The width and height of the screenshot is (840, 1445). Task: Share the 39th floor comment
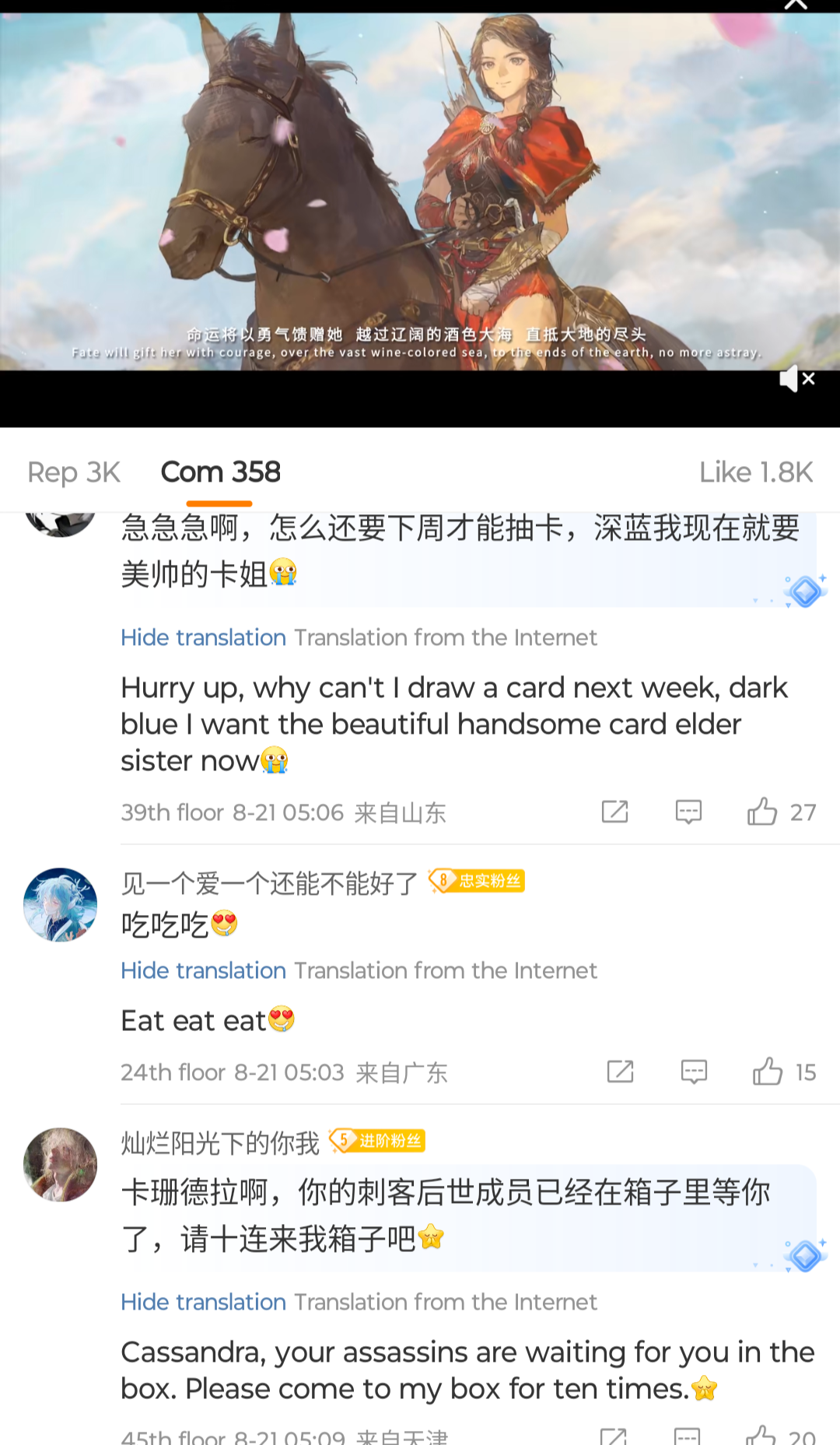614,812
